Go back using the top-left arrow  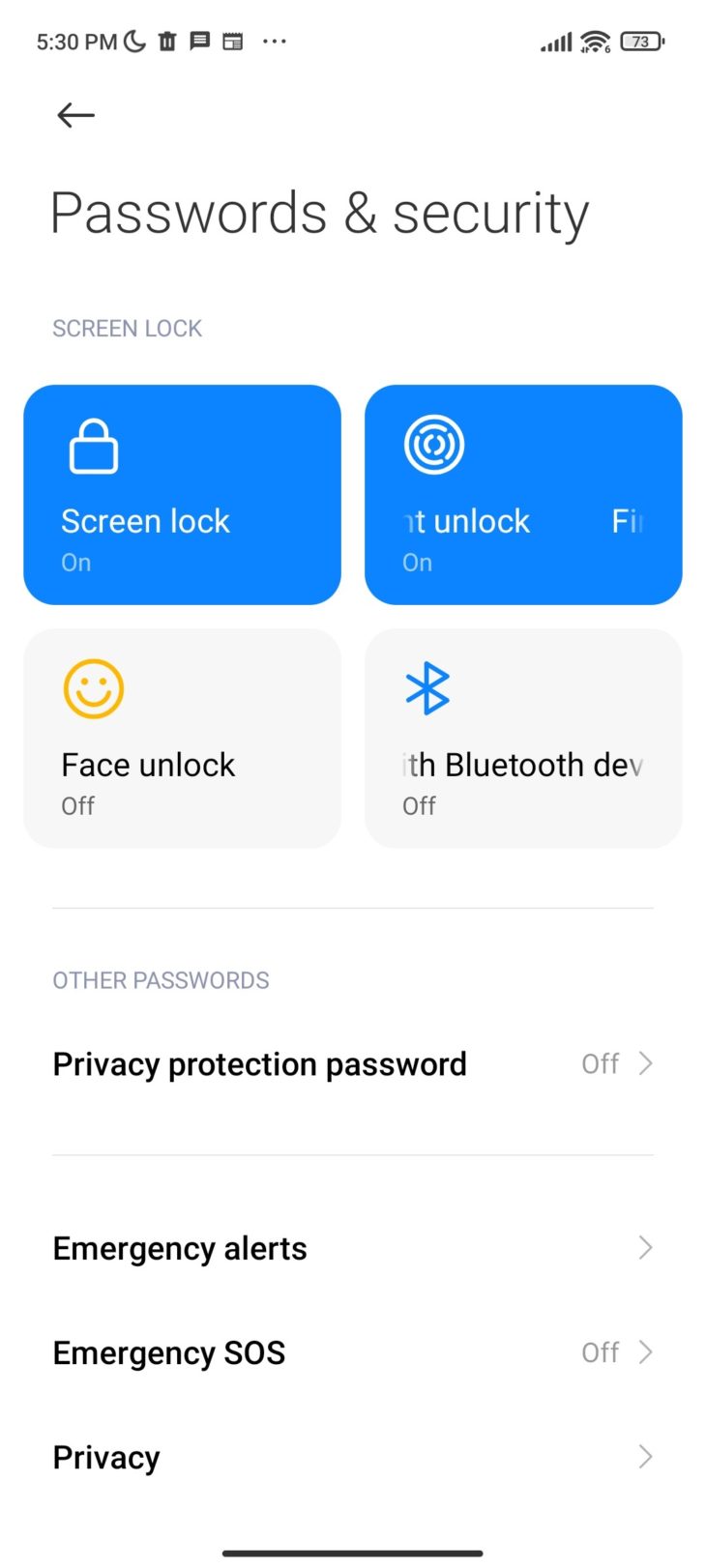point(75,116)
